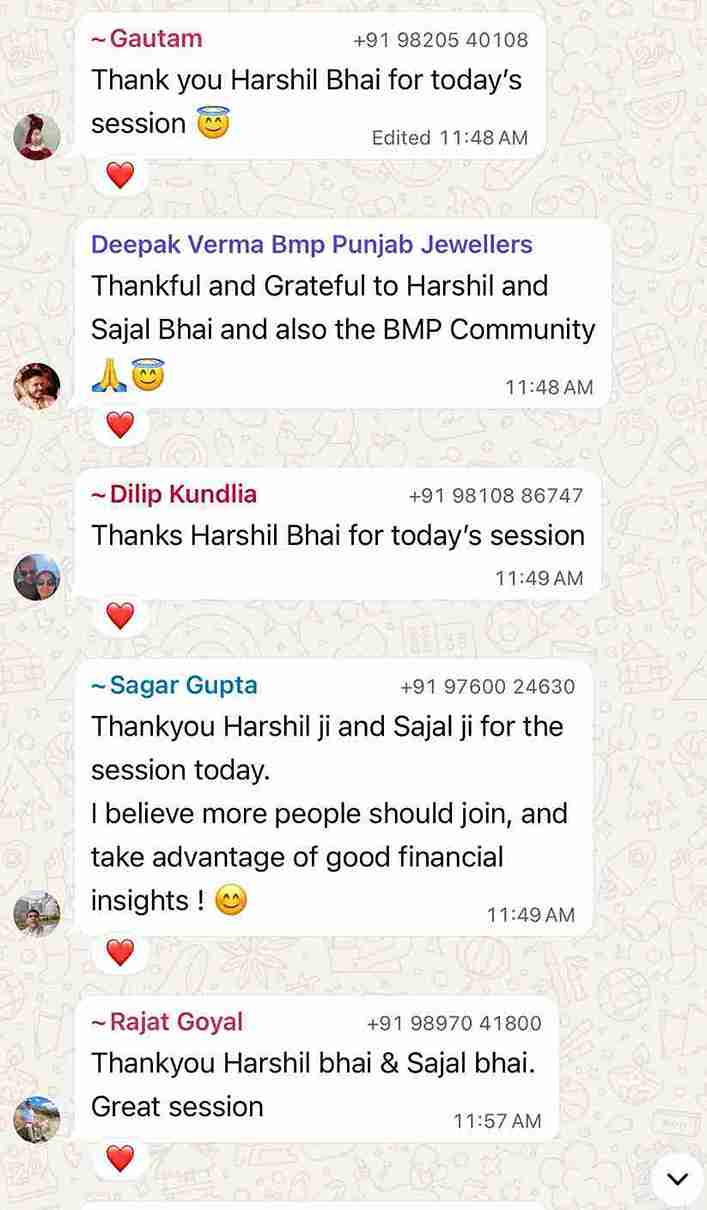This screenshot has height=1210, width=707.
Task: View heart reaction on Sagar Gupta's message
Action: 120,952
